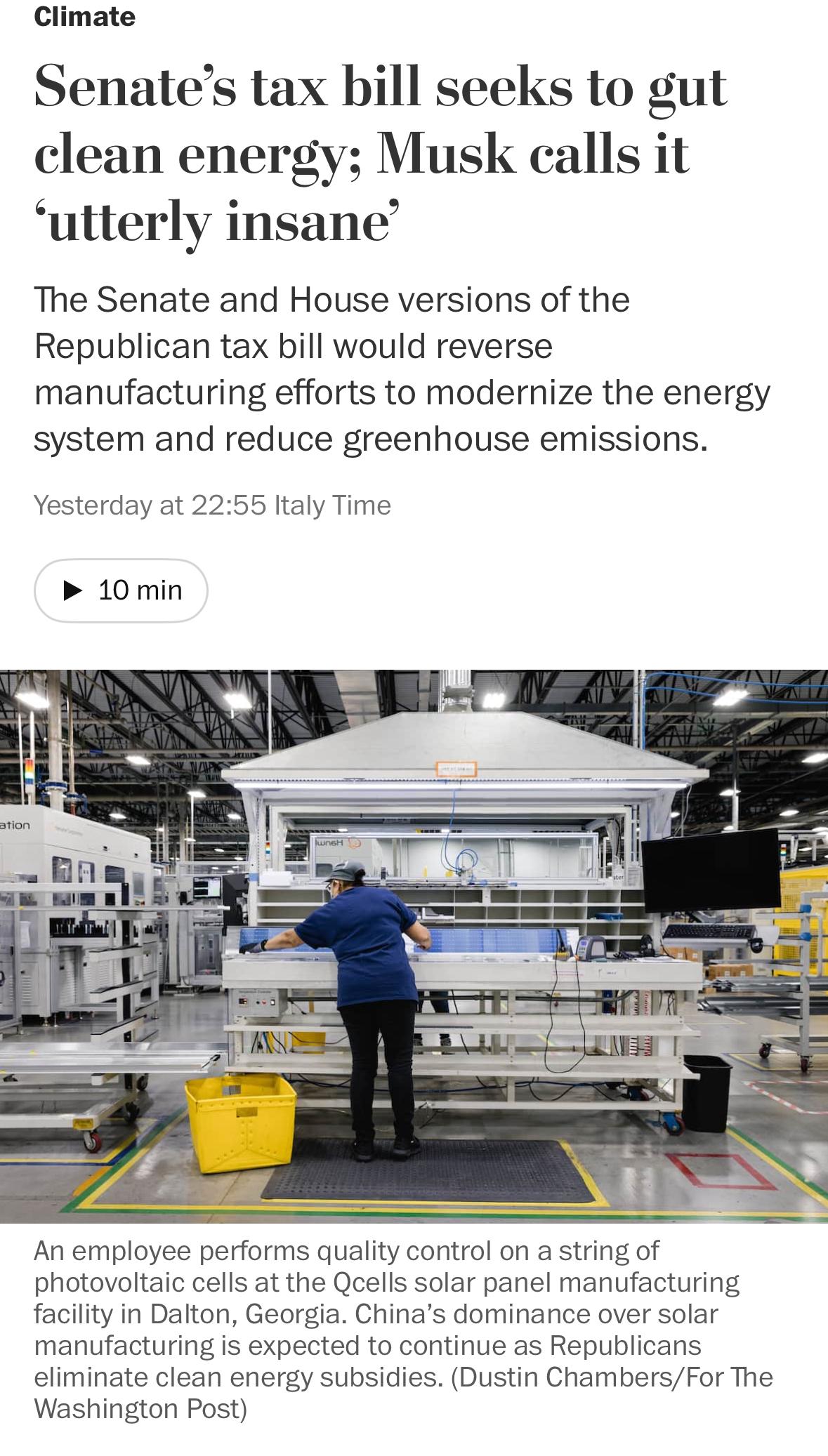Open the Qcells factory article photo
Viewport: 828px width, 1456px height.
tap(414, 946)
